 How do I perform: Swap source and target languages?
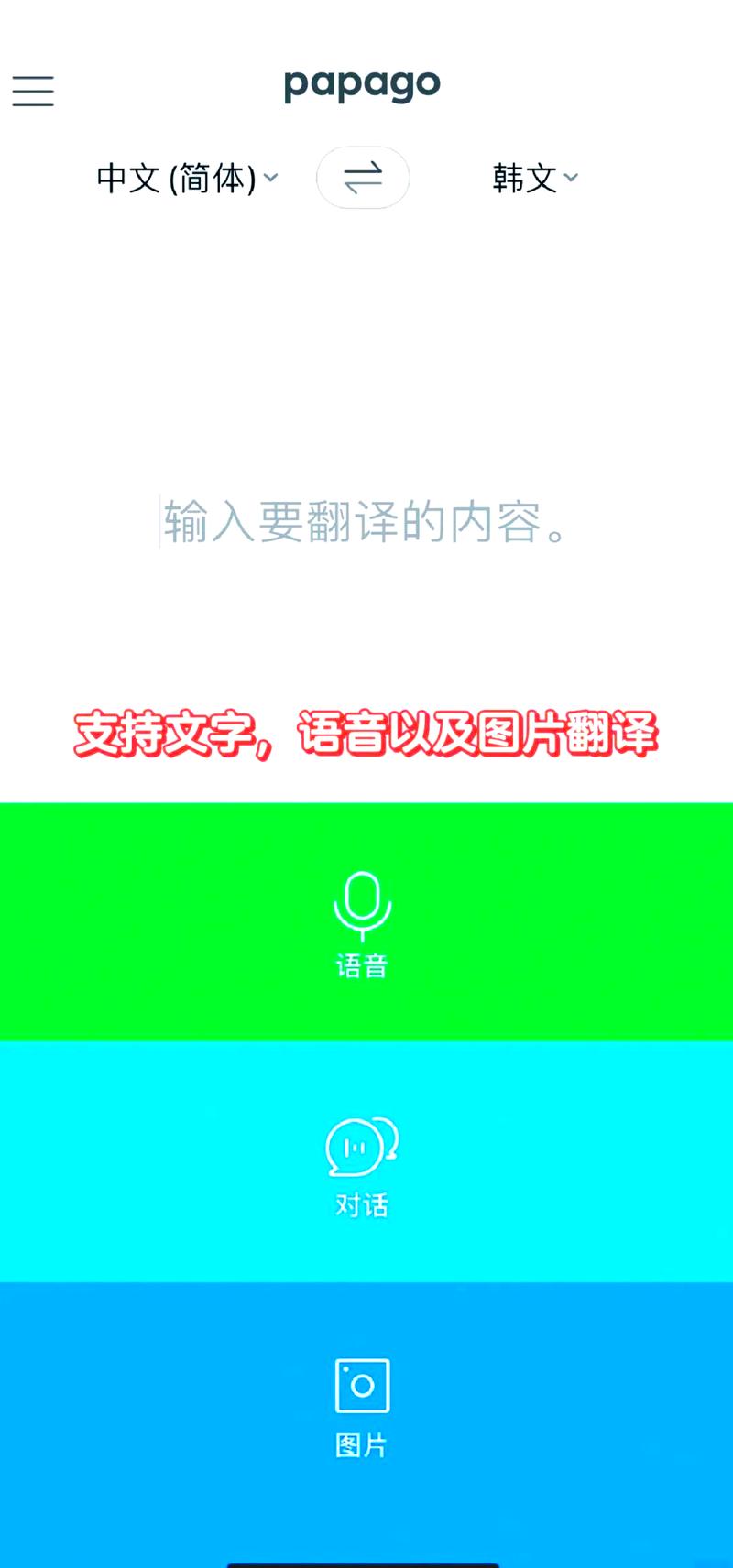[363, 178]
